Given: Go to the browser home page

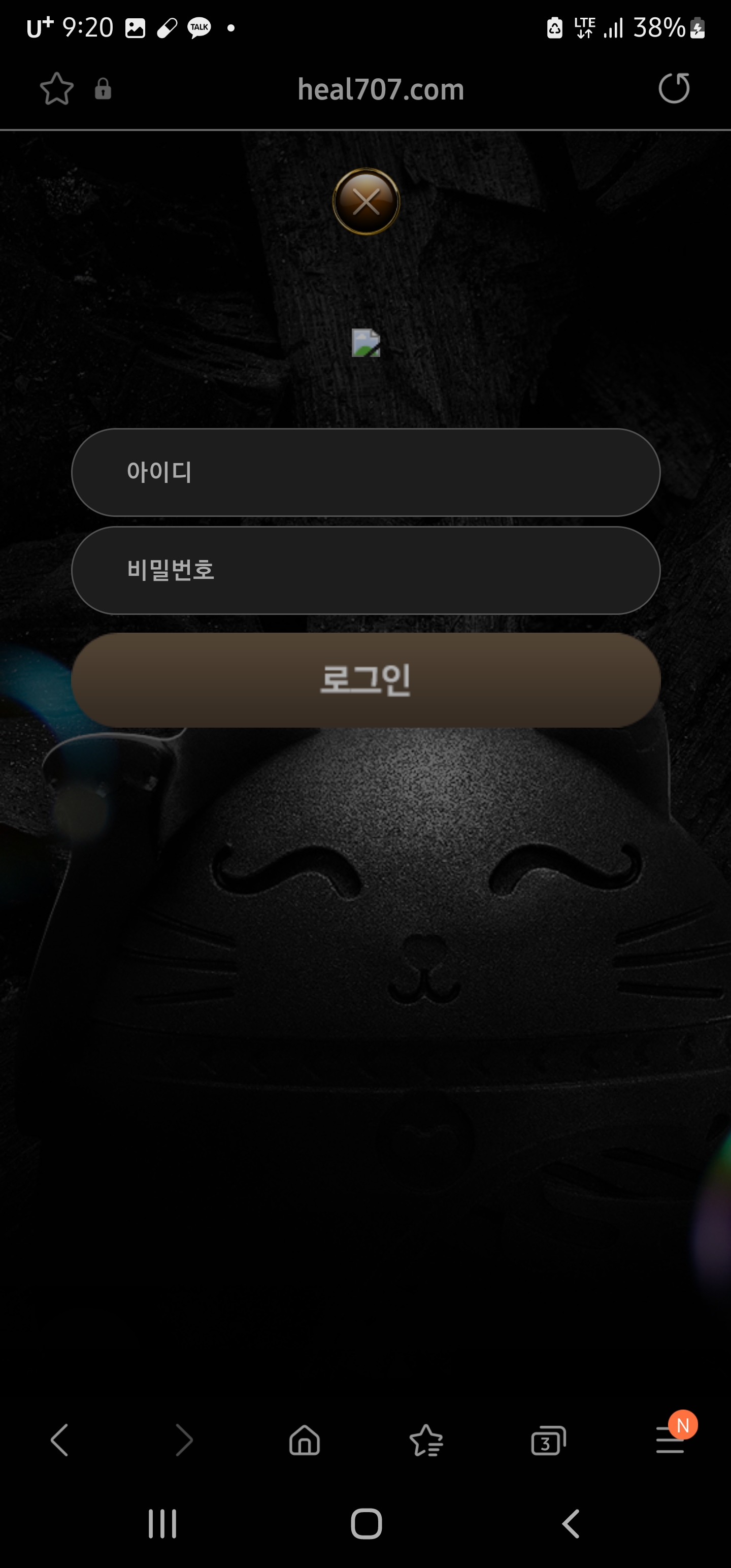Looking at the screenshot, I should coord(305,1440).
